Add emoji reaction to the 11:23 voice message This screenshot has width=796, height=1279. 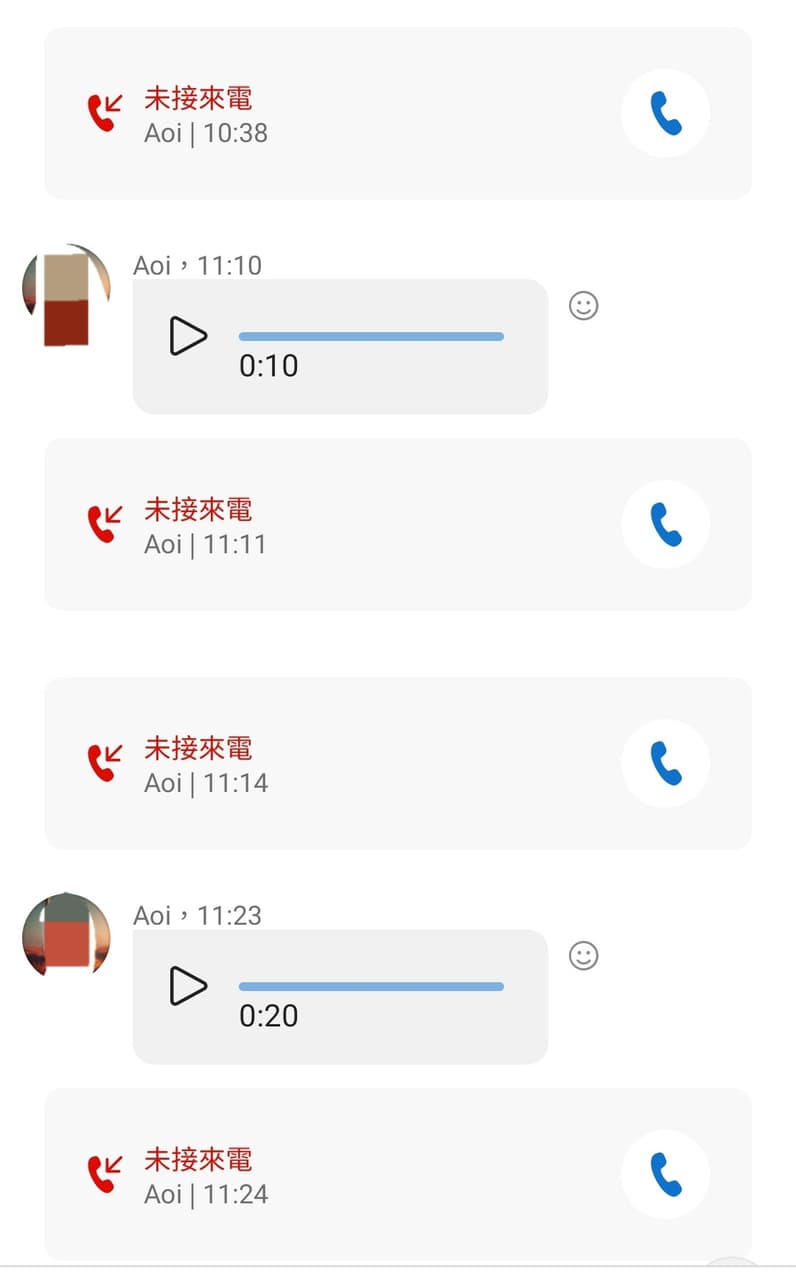click(x=583, y=955)
